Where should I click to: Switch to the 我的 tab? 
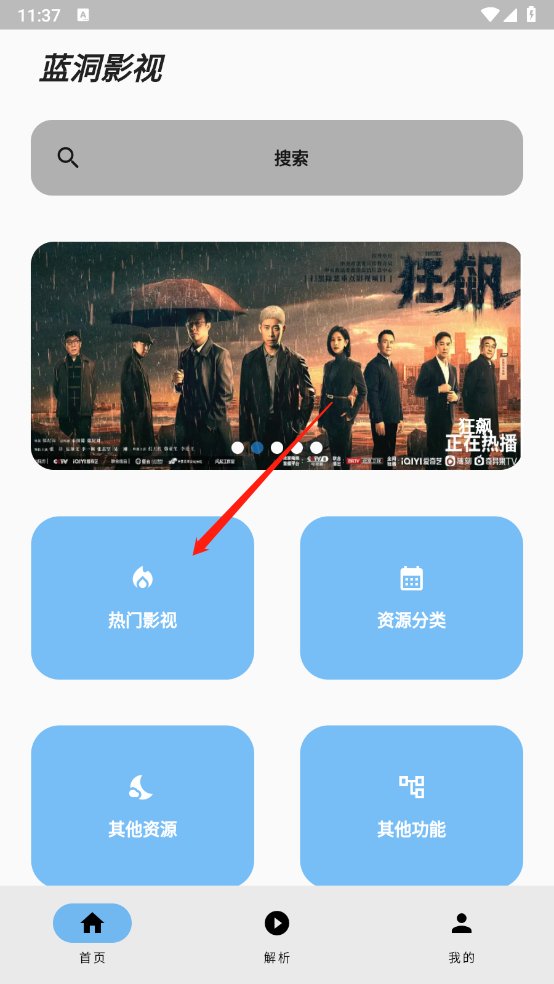(461, 935)
